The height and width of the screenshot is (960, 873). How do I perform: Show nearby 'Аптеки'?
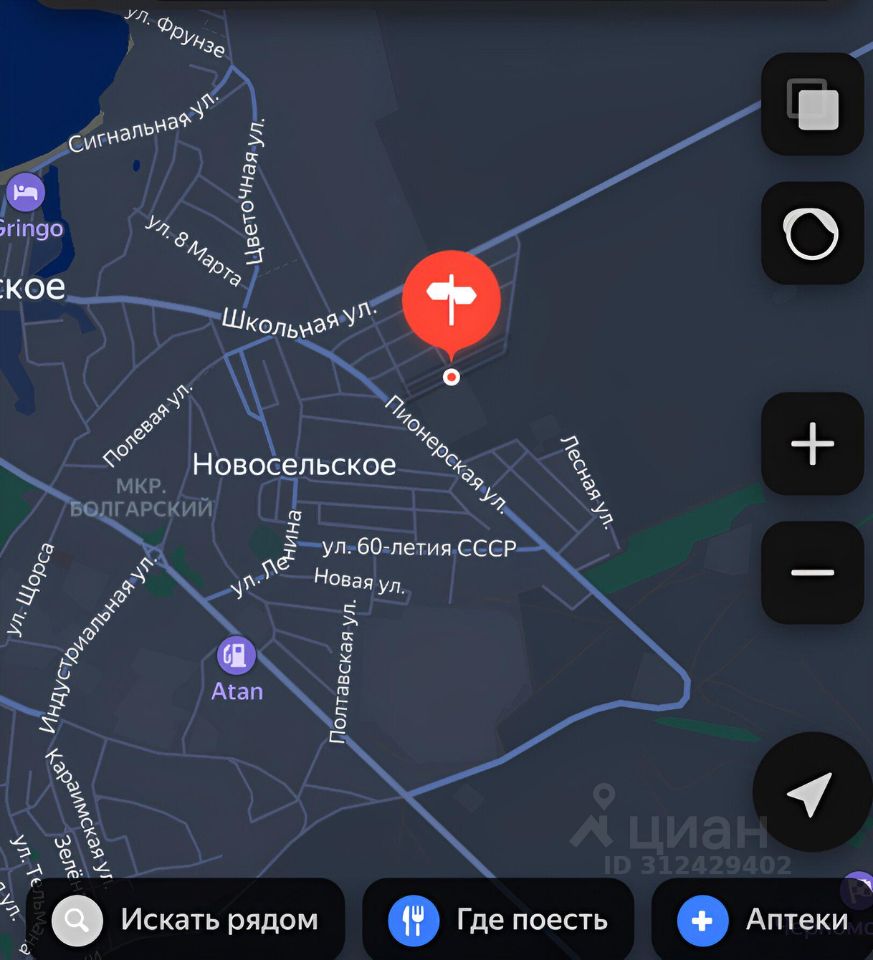[x=765, y=920]
